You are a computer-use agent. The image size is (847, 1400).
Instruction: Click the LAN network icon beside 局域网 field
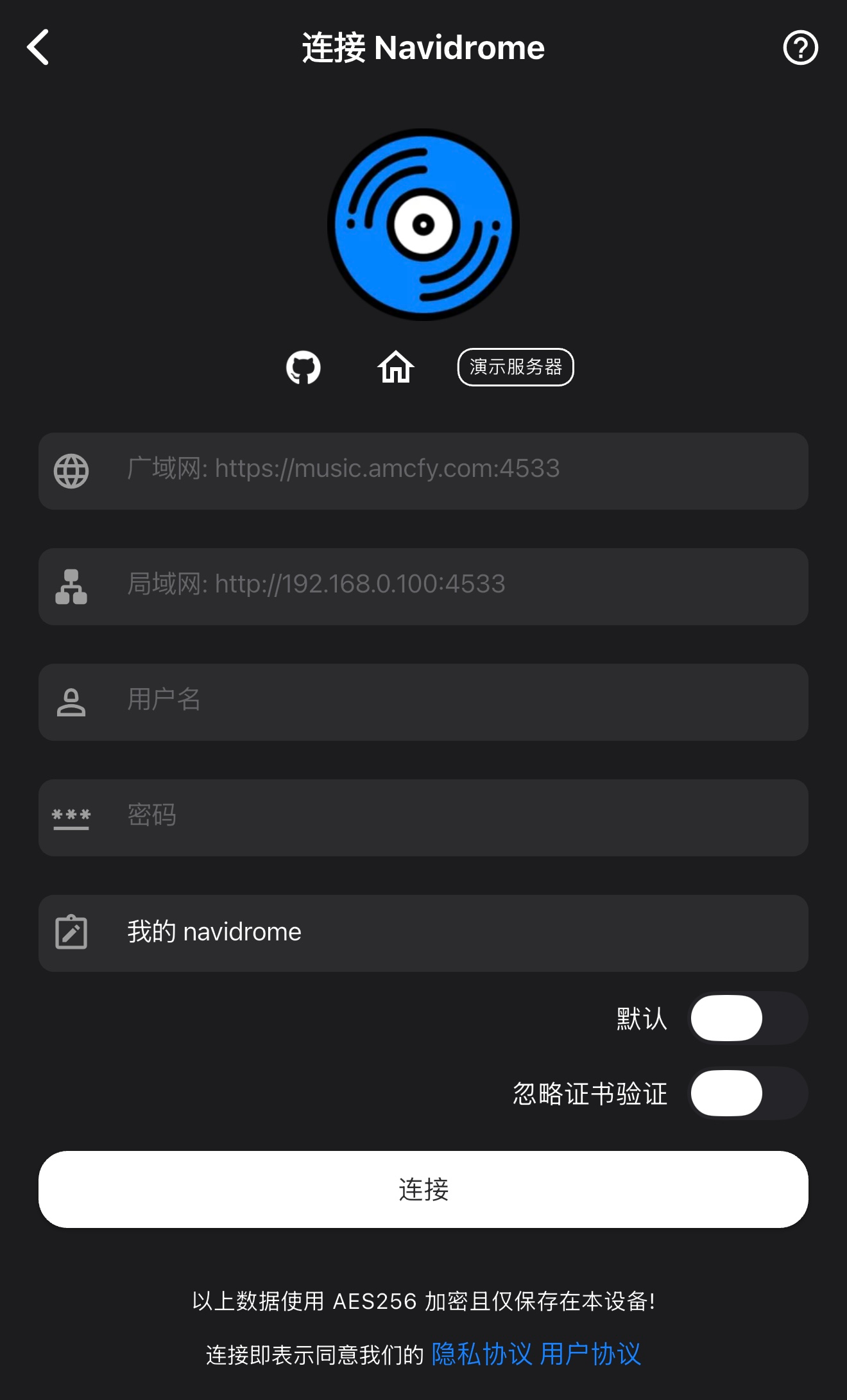71,585
